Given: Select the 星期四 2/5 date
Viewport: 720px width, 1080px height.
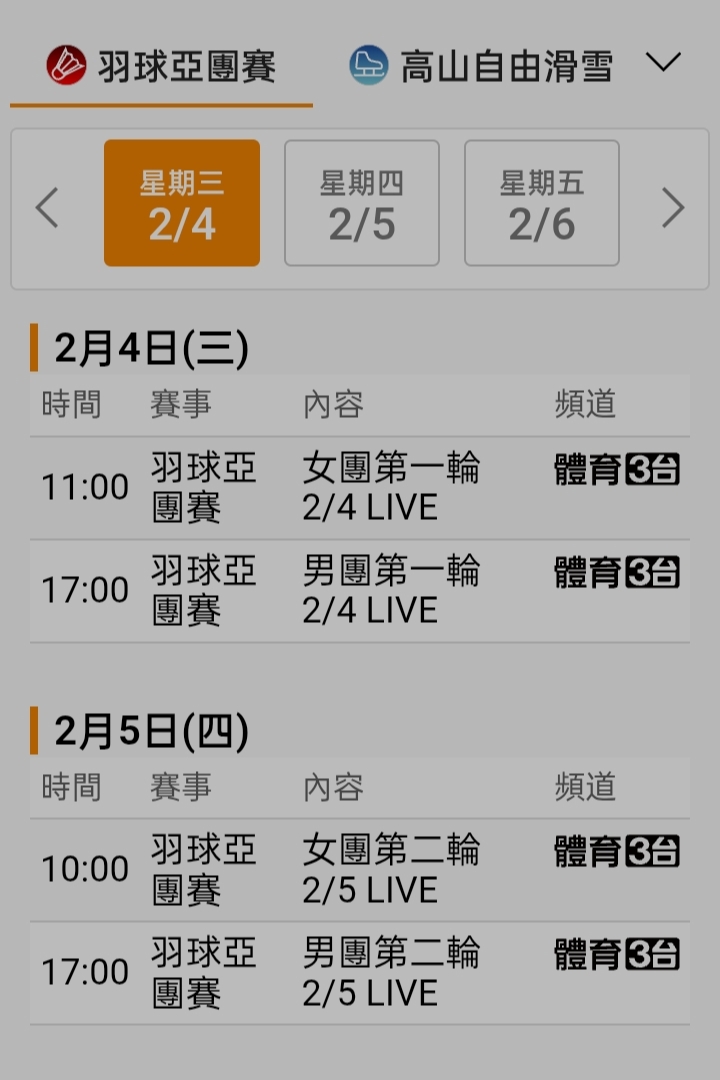Looking at the screenshot, I should pyautogui.click(x=362, y=204).
